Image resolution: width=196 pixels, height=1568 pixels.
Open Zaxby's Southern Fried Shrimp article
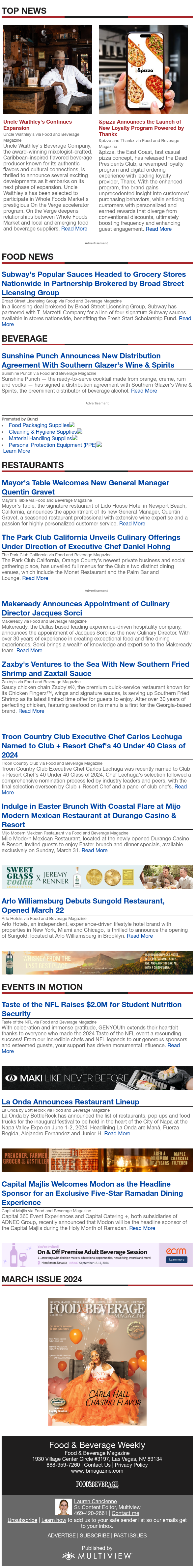click(x=95, y=668)
